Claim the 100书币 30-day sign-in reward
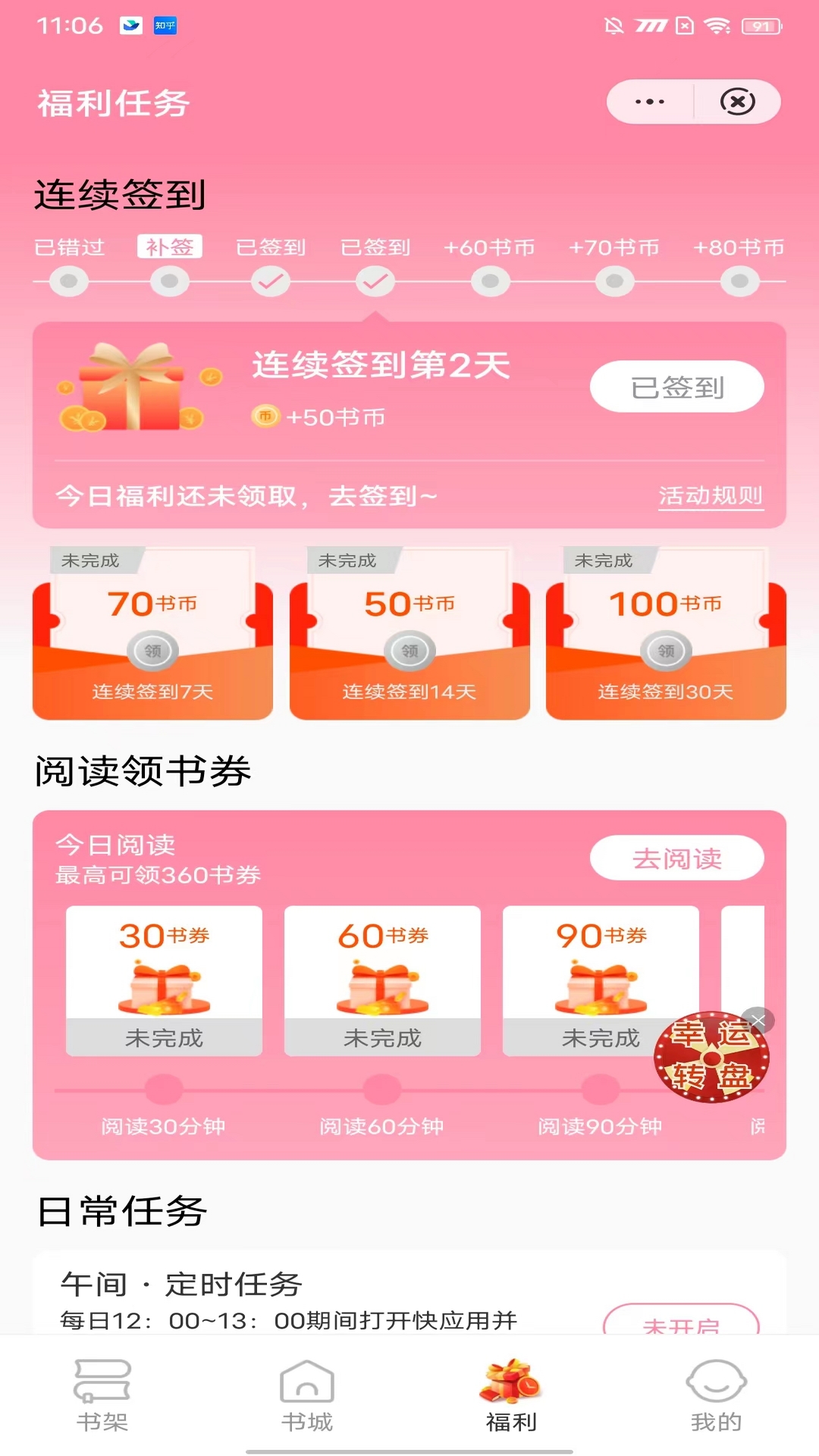Image resolution: width=819 pixels, height=1456 pixels. click(666, 651)
